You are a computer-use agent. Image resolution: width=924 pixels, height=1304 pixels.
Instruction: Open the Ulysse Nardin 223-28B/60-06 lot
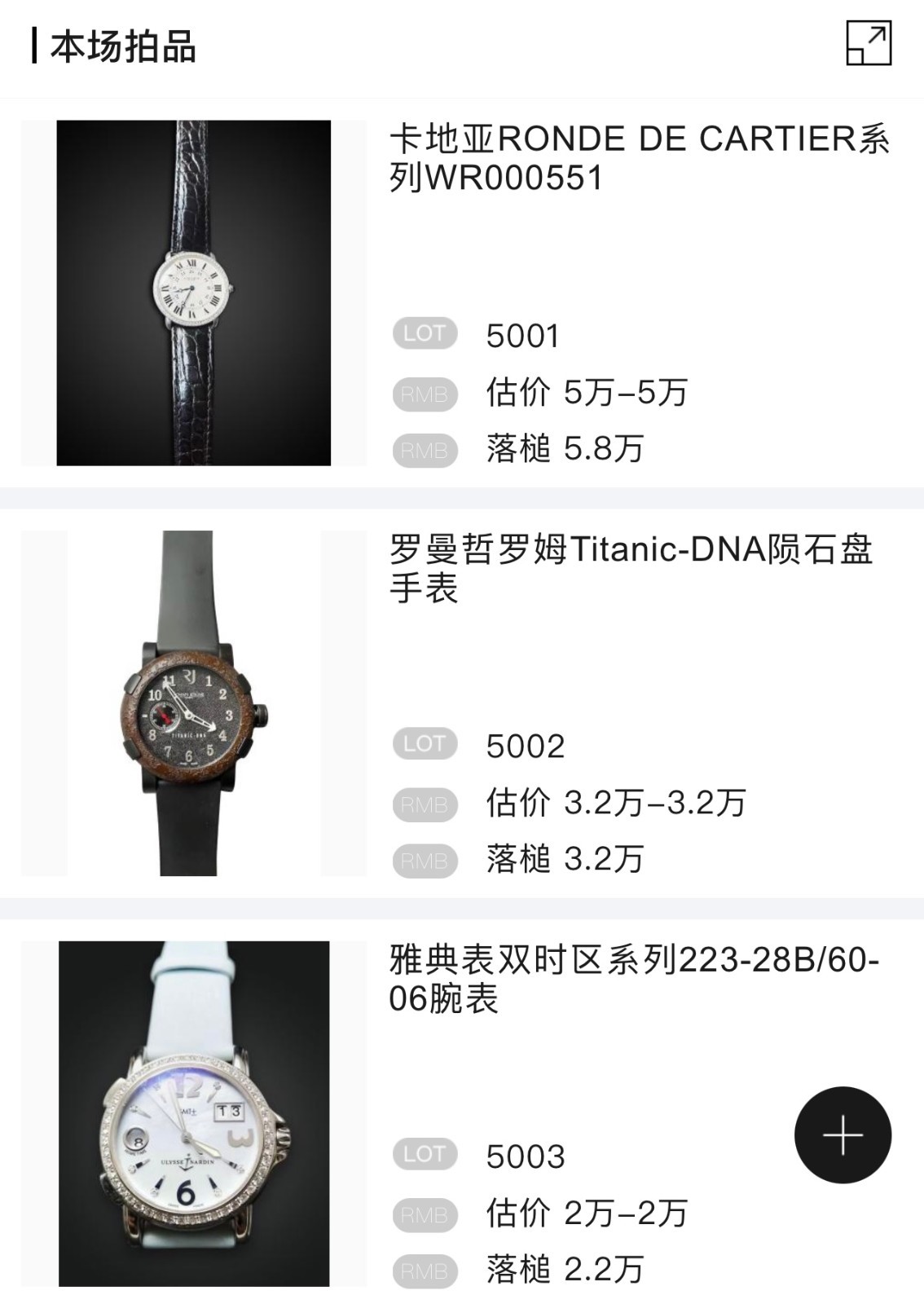click(x=633, y=980)
